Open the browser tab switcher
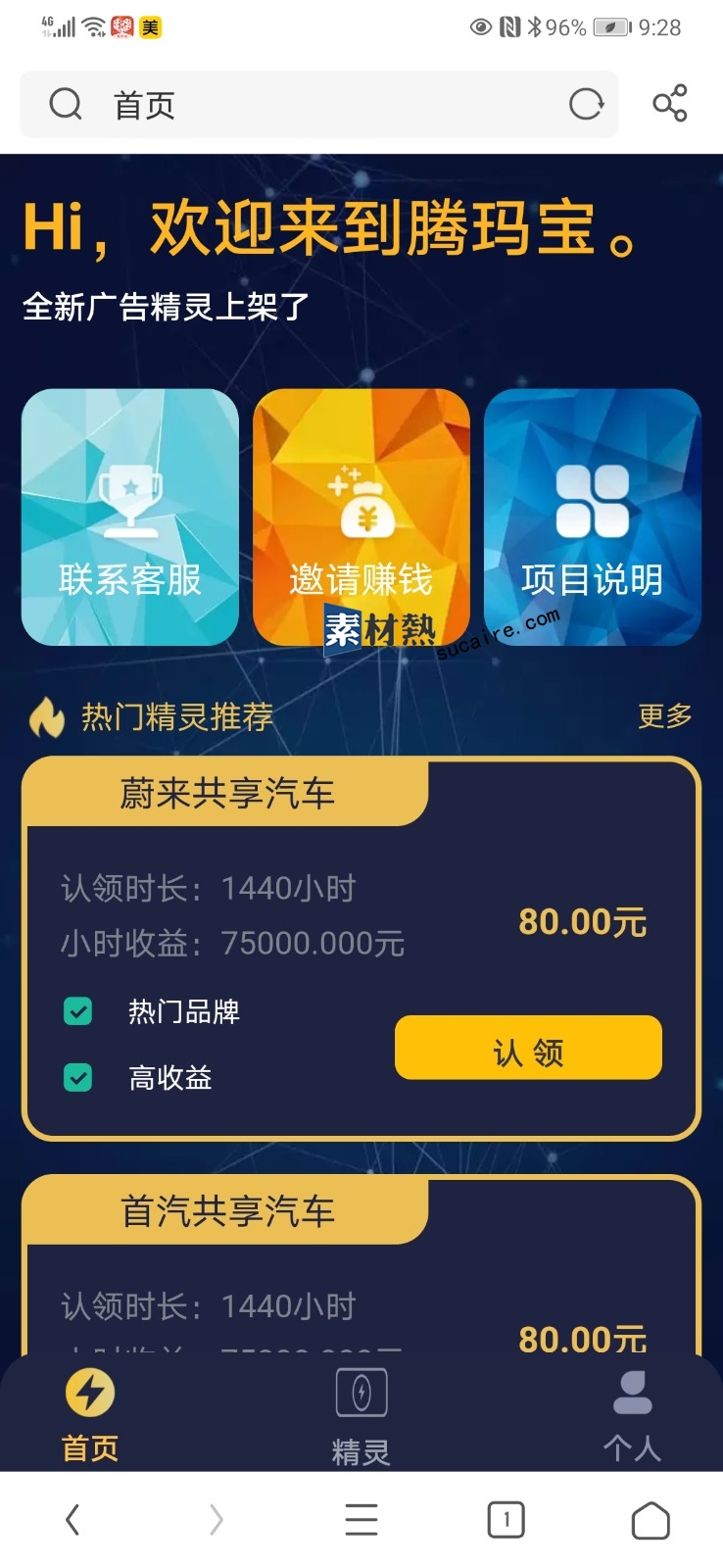723x1568 pixels. [506, 1521]
